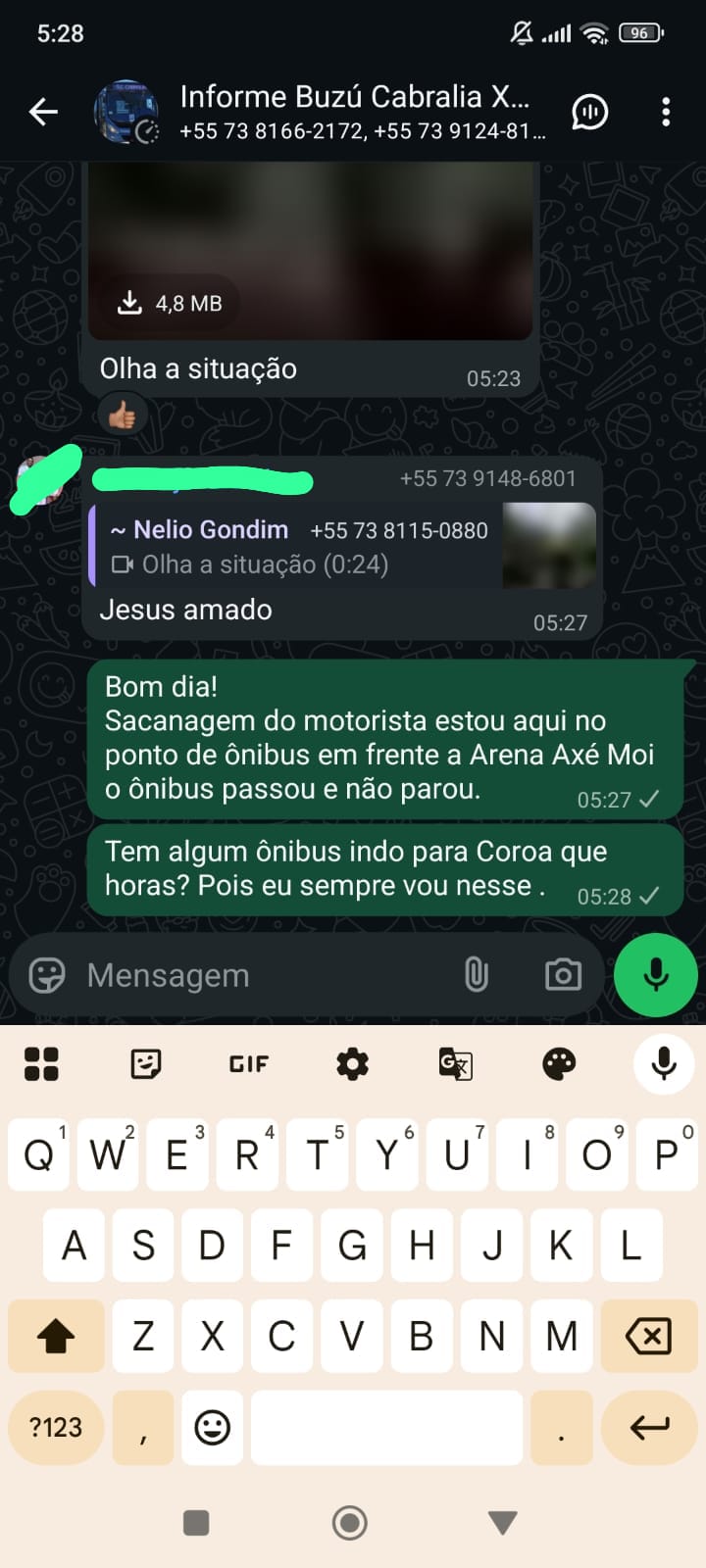Open keyboard theme palette

pyautogui.click(x=559, y=1063)
